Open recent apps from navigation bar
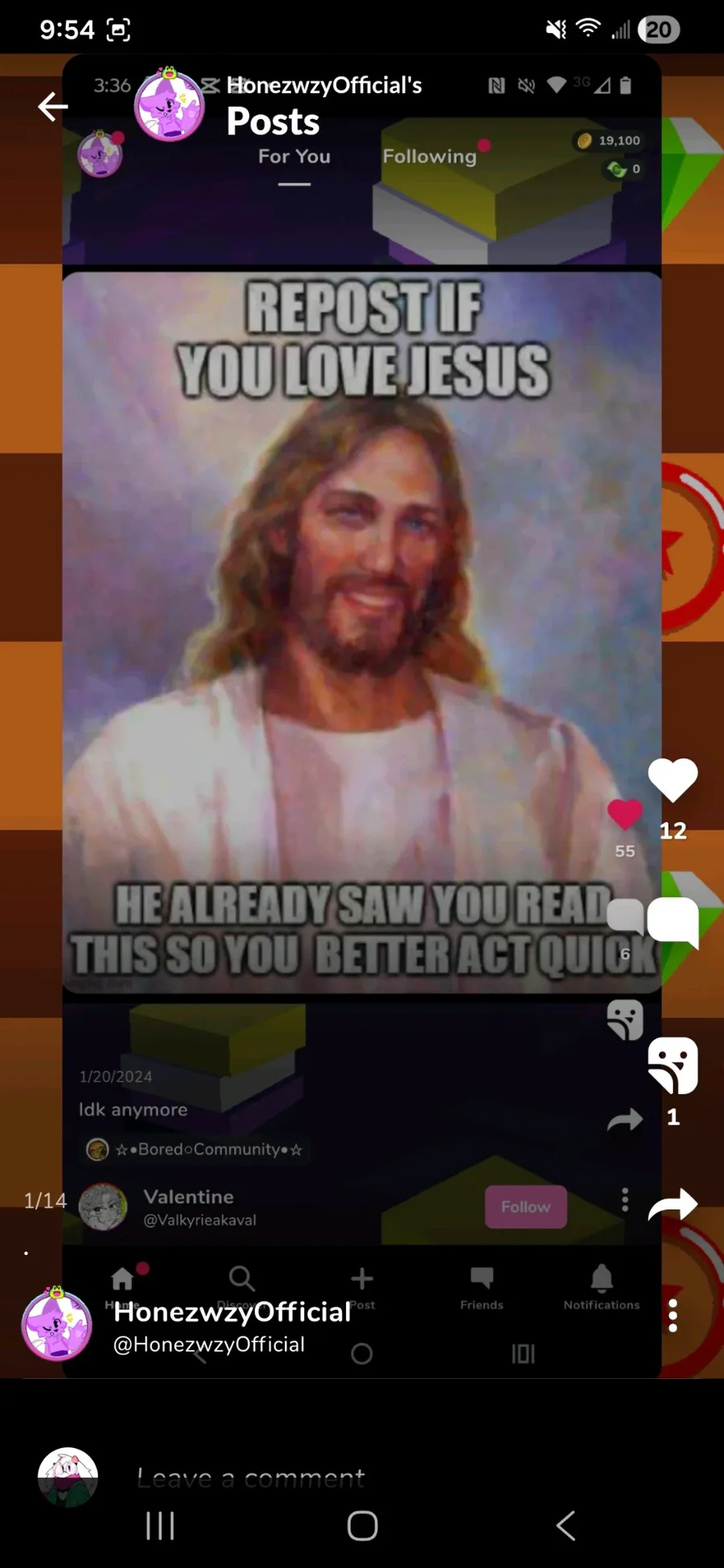Screen dimensions: 724x1568 tap(160, 1525)
